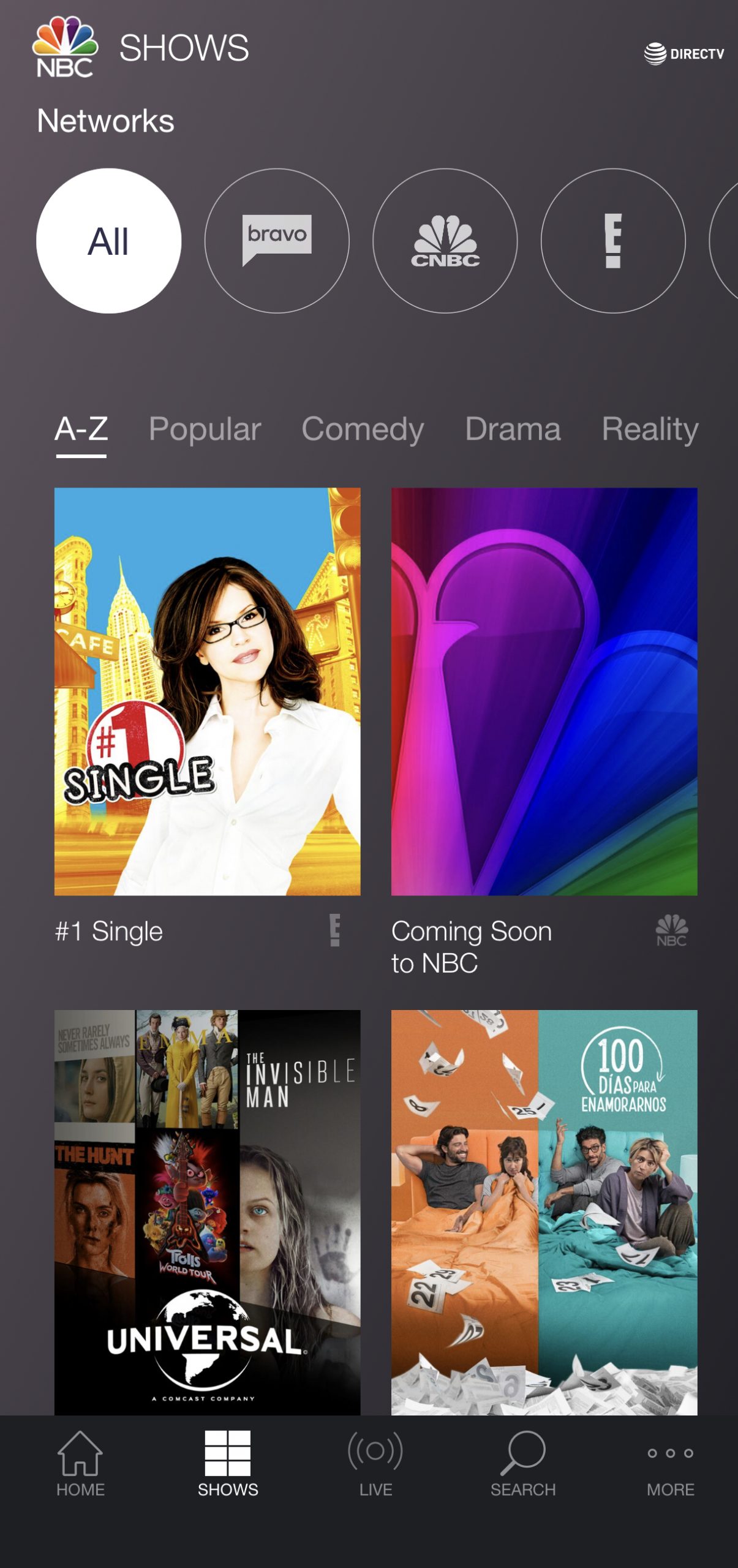Select the All networks filter

point(108,241)
